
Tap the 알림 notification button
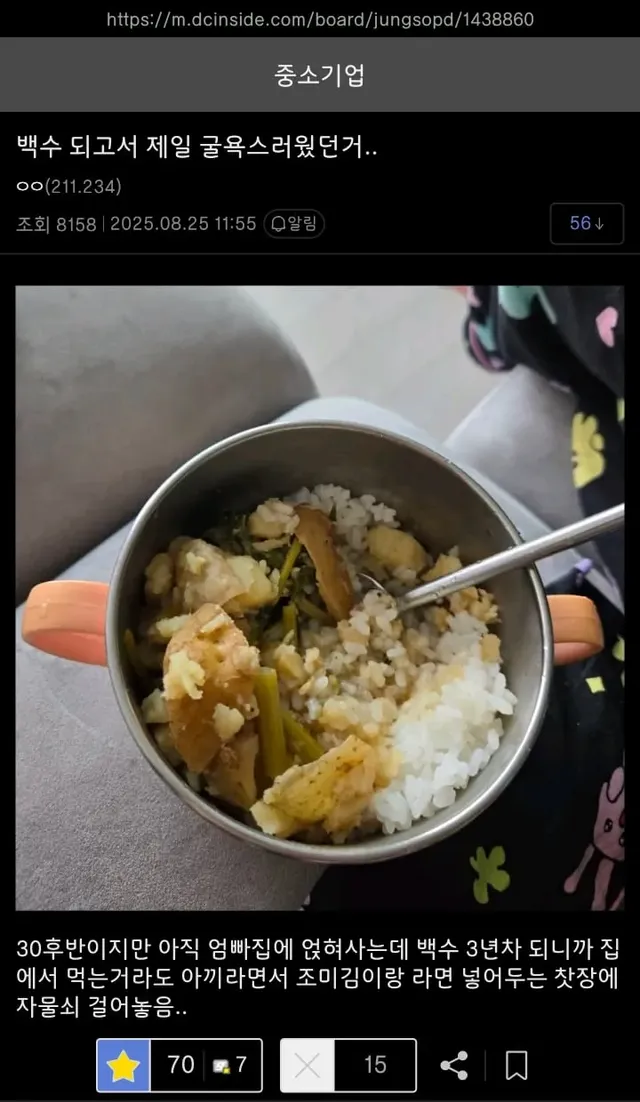pos(294,224)
